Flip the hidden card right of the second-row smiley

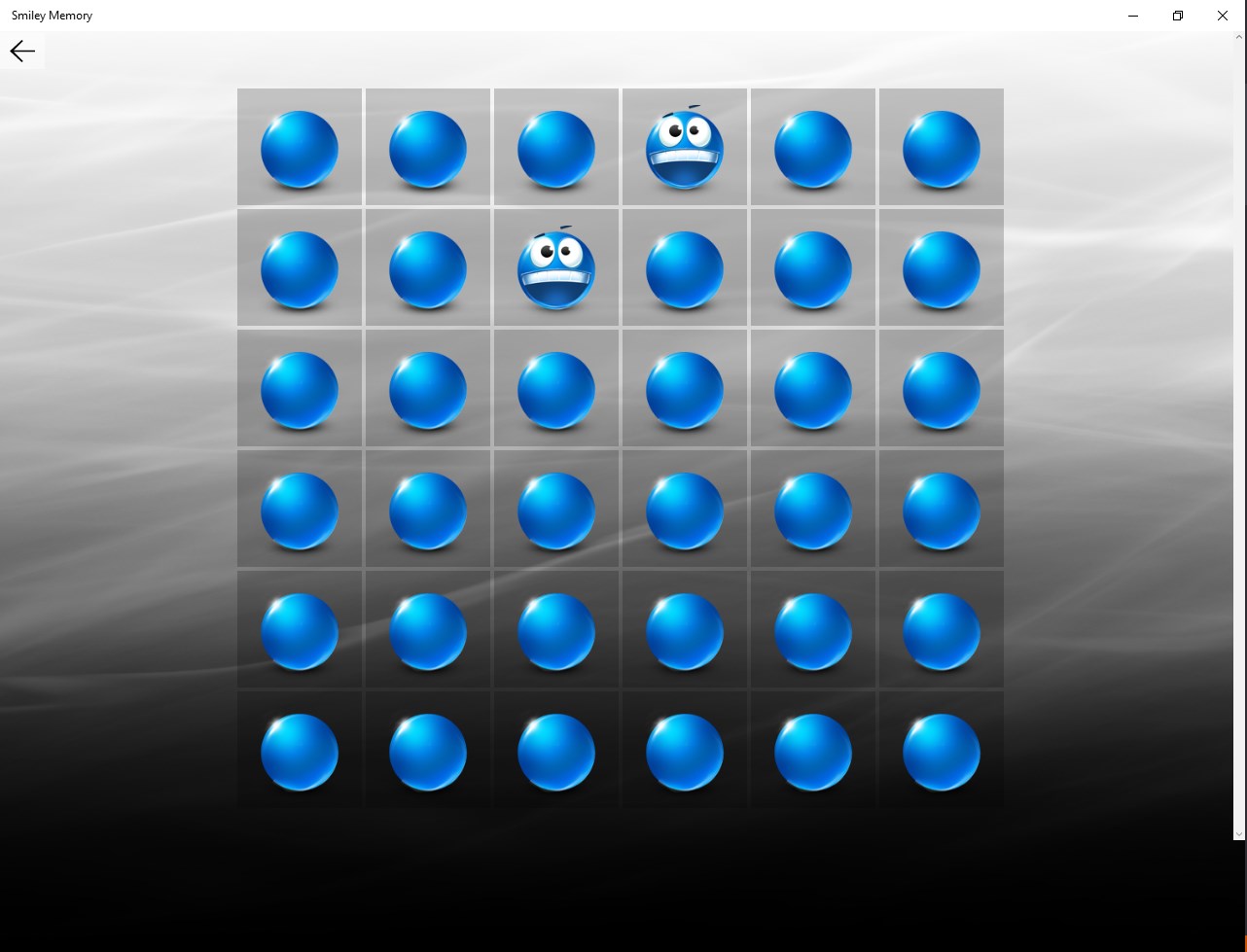coord(684,268)
